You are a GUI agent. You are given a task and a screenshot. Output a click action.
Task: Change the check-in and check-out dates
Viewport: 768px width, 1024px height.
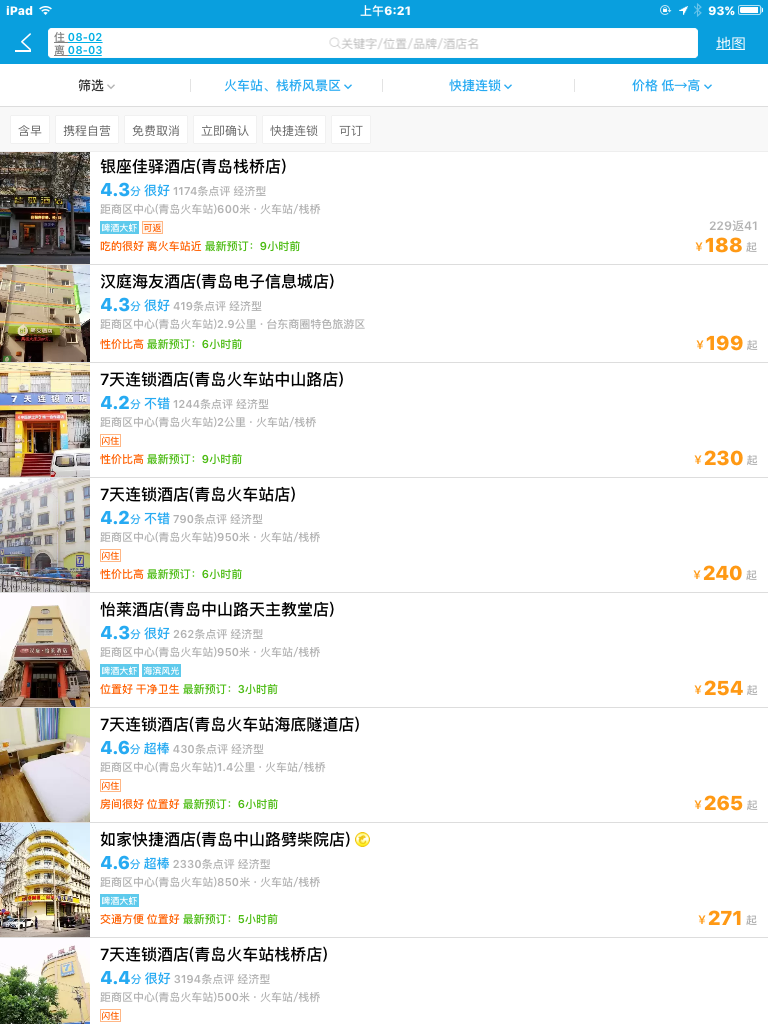(x=78, y=43)
